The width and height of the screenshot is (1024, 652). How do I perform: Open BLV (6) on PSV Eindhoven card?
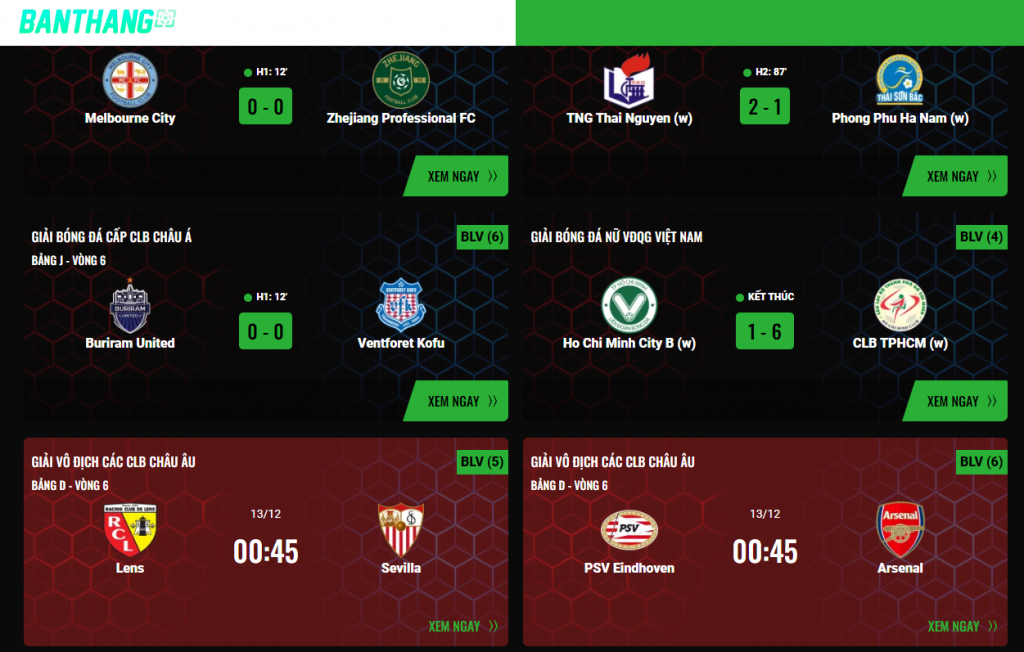(981, 461)
